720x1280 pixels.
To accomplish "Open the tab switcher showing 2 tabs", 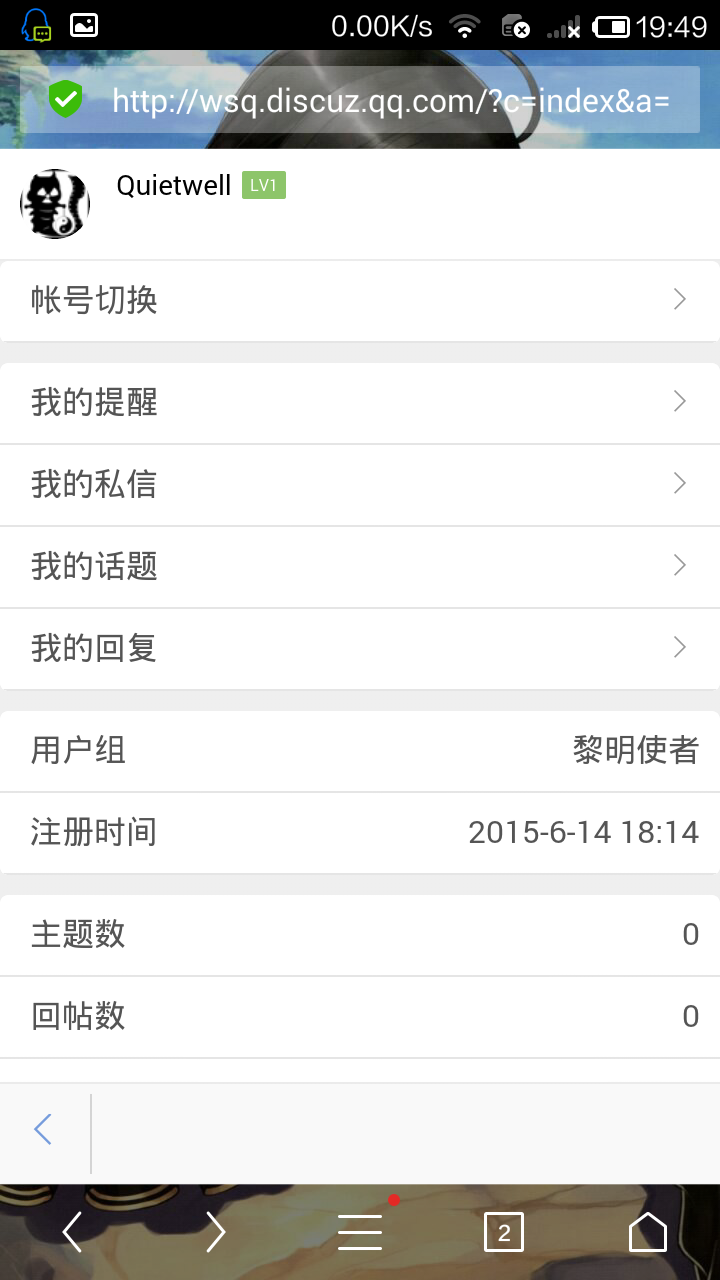I will click(504, 1232).
